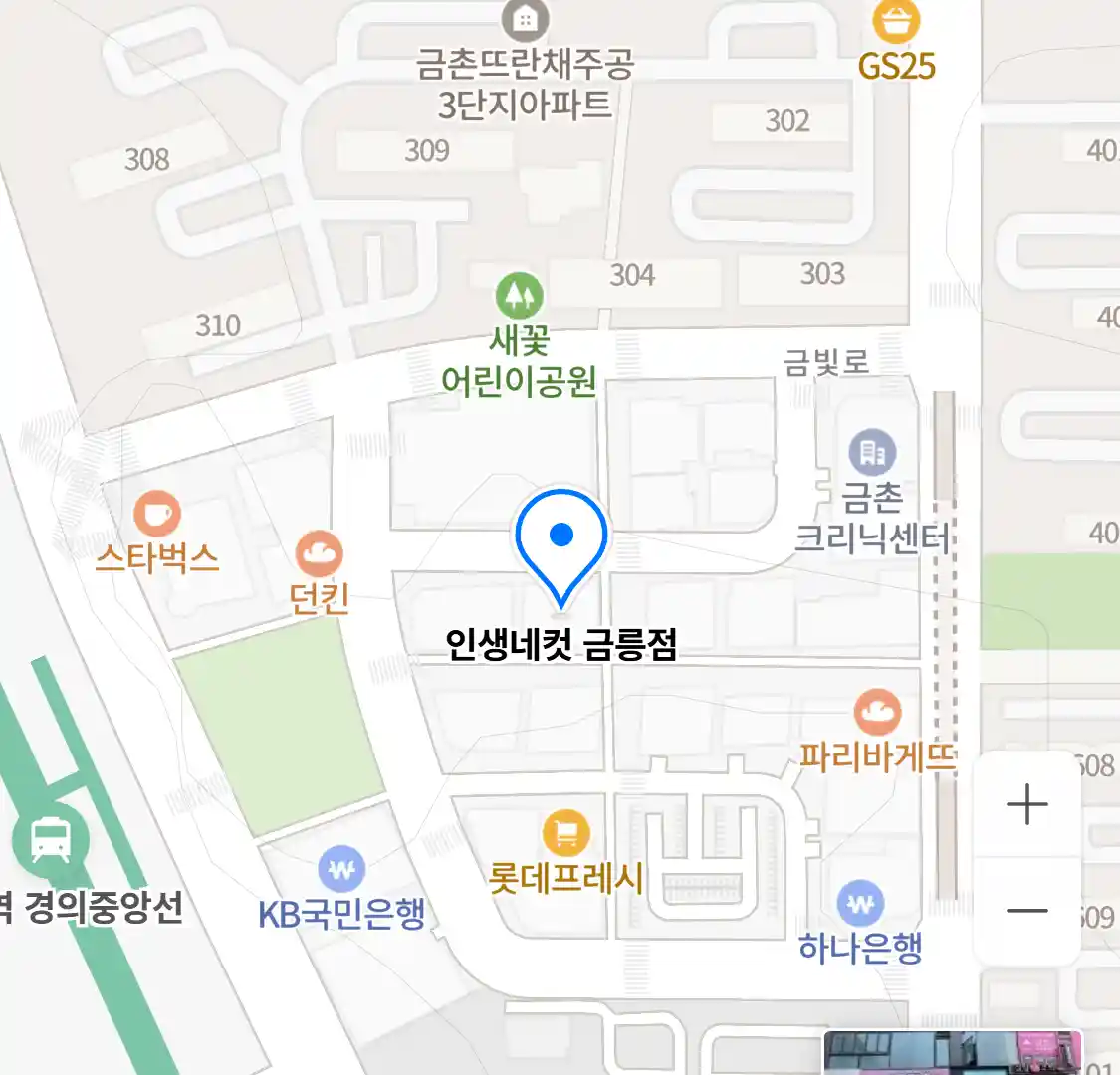Open the 금촌뜨란채주공 3단지아파트 marker
This screenshot has width=1120, height=1075.
pyautogui.click(x=524, y=18)
